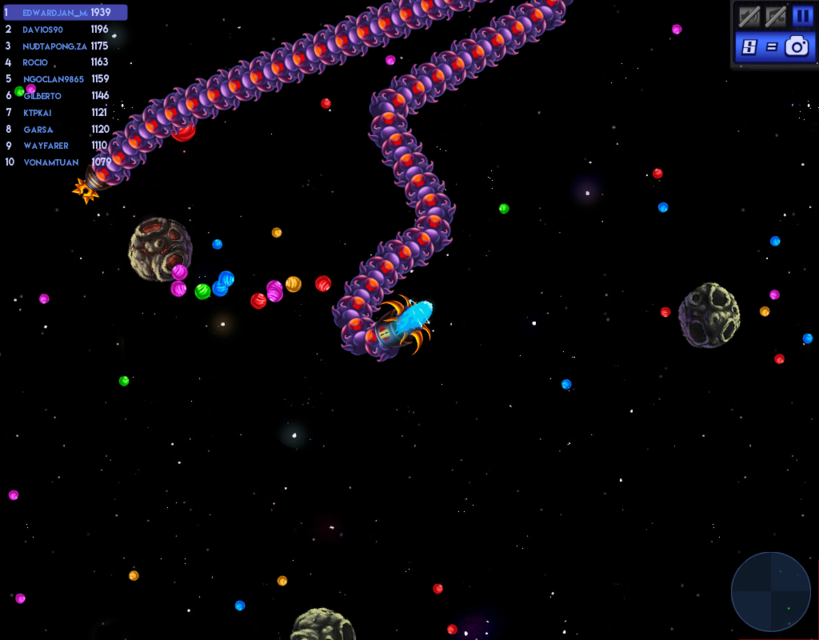Image resolution: width=819 pixels, height=640 pixels.
Task: Unmute the background music
Action: pos(775,16)
